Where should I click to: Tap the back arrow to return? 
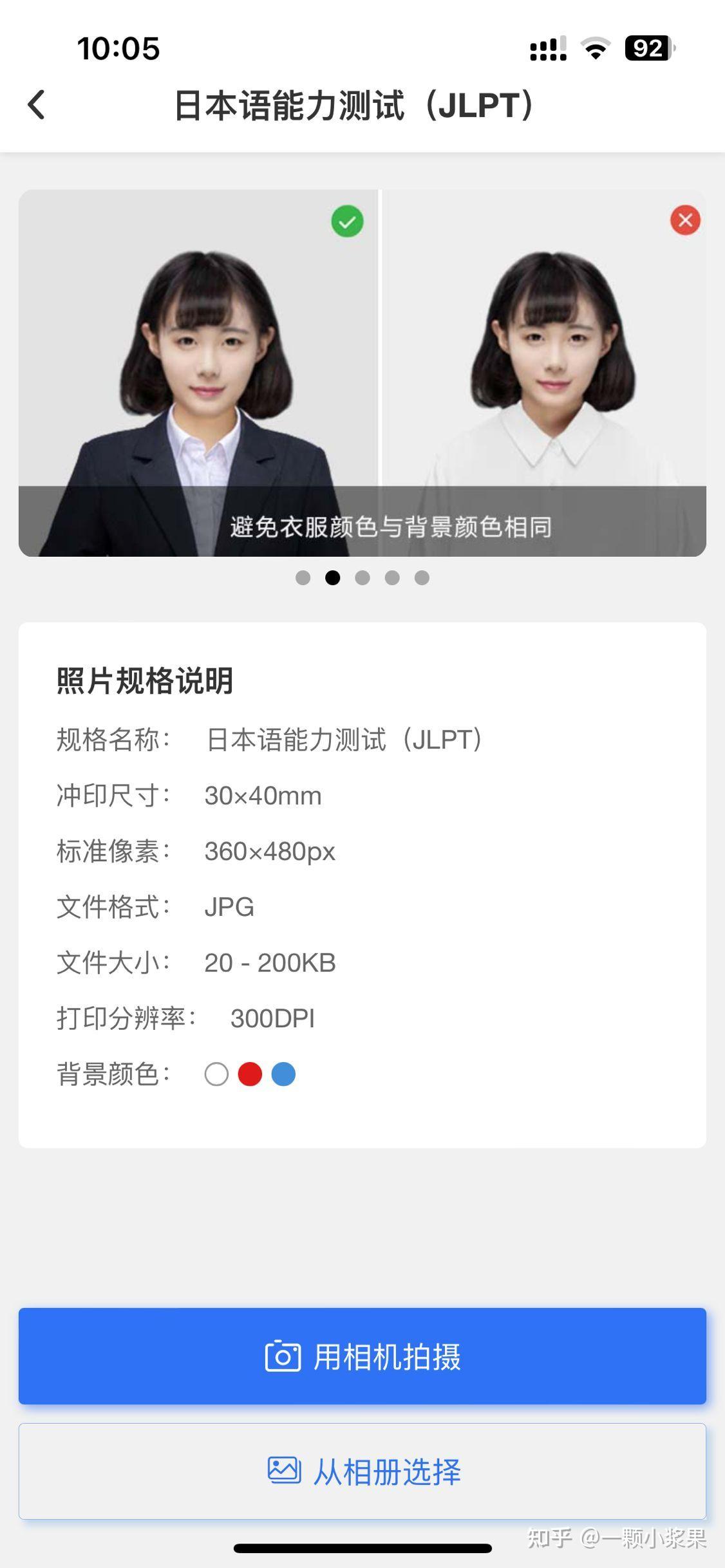(37, 105)
